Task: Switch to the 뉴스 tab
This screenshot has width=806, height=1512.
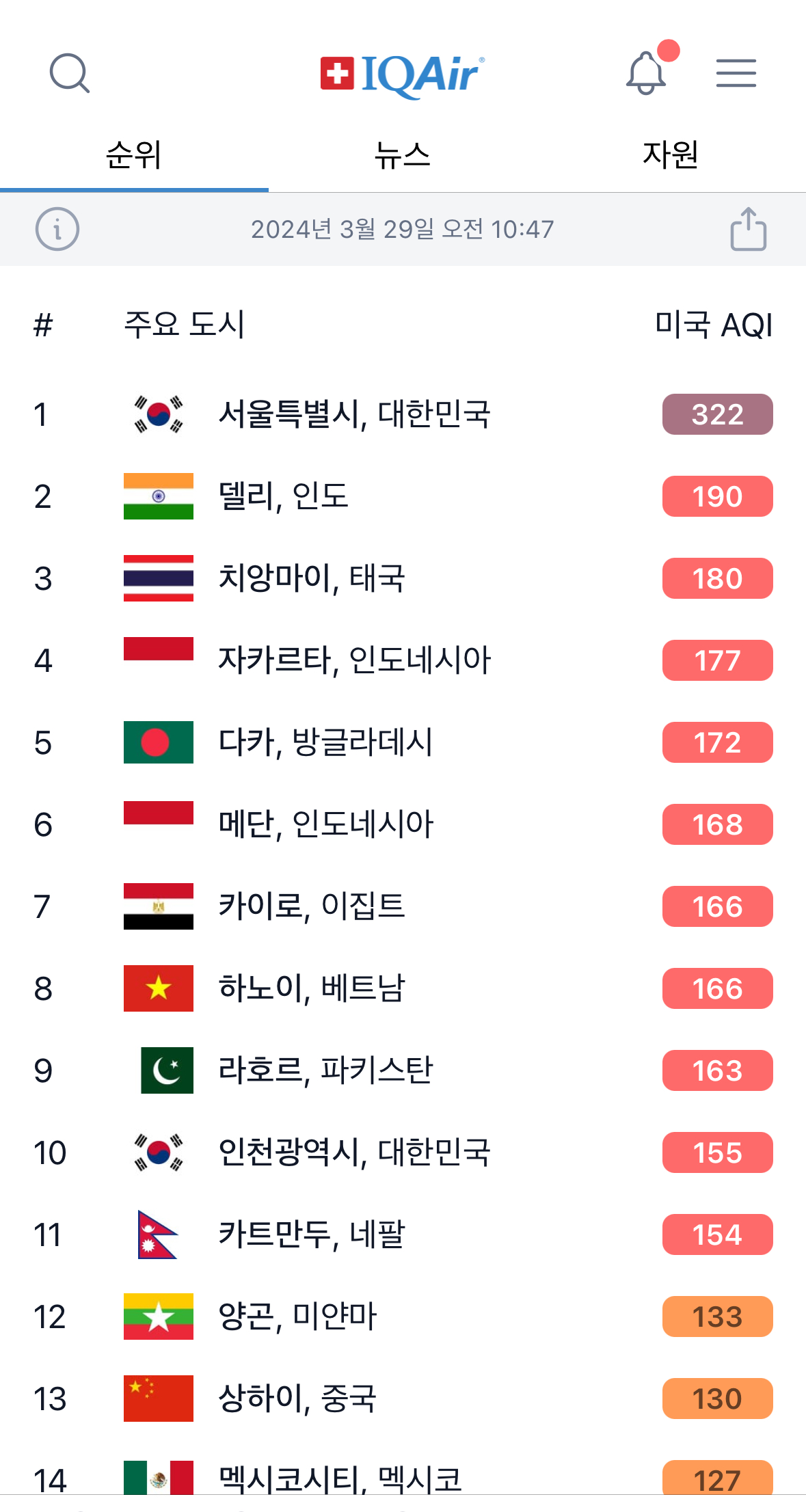Action: (402, 155)
